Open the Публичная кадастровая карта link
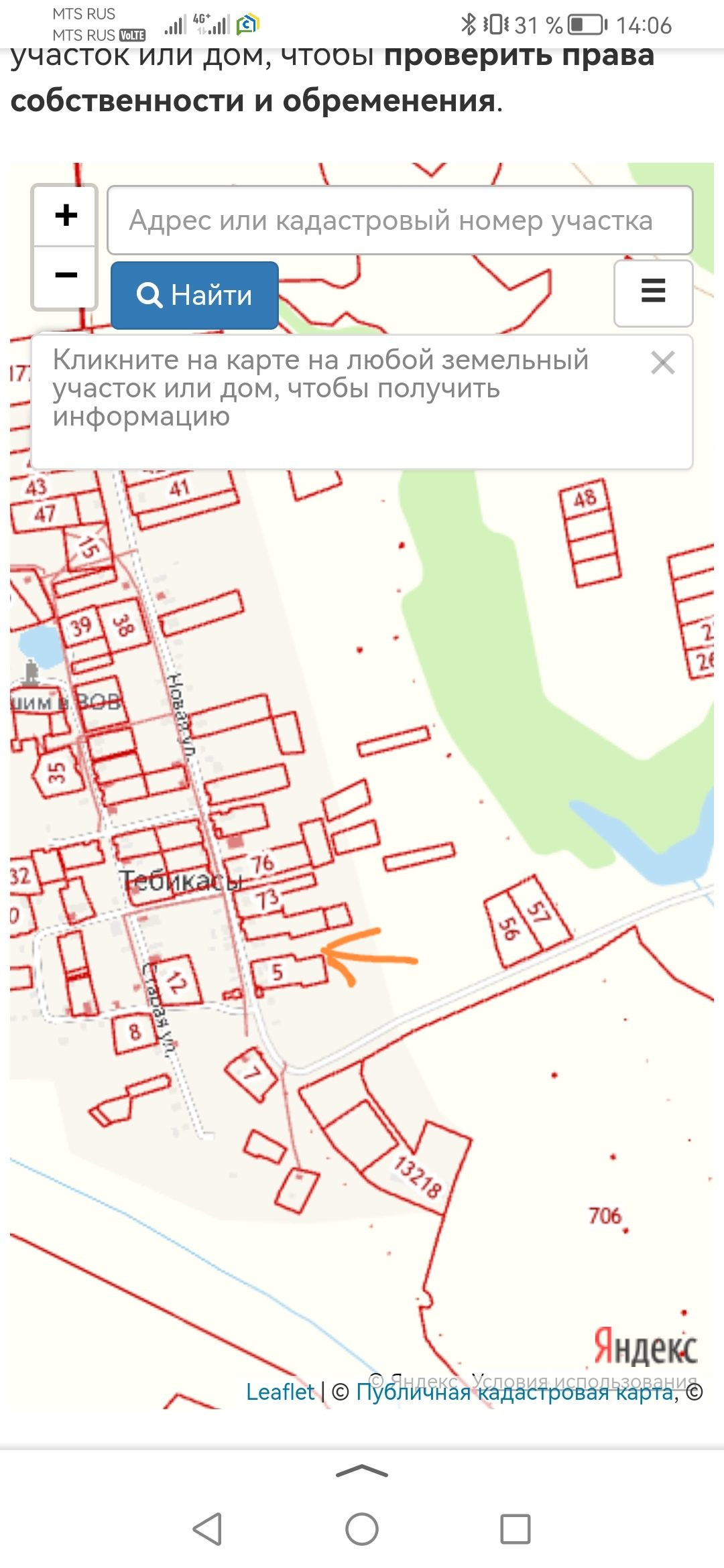 tap(515, 1392)
